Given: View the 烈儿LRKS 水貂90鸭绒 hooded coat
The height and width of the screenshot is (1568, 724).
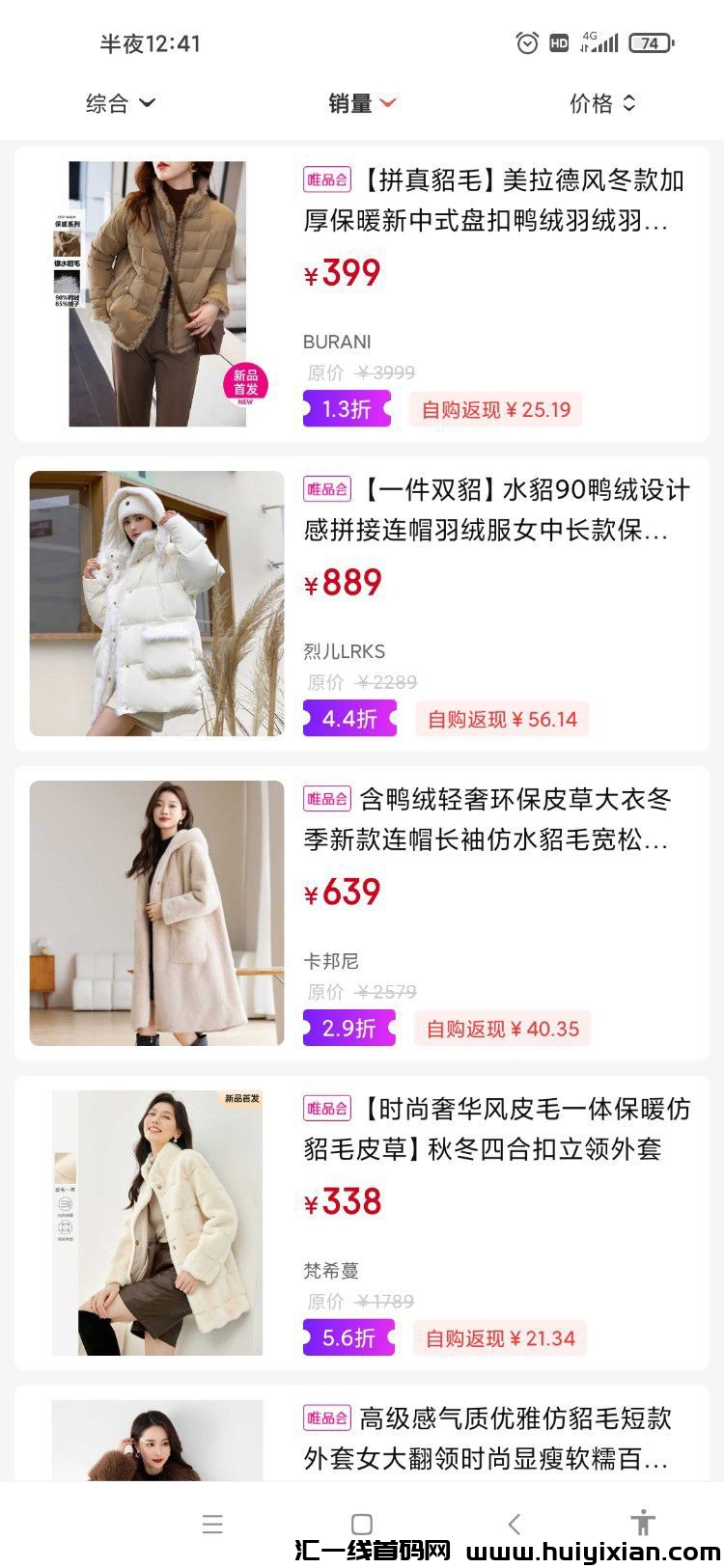Looking at the screenshot, I should 496,510.
